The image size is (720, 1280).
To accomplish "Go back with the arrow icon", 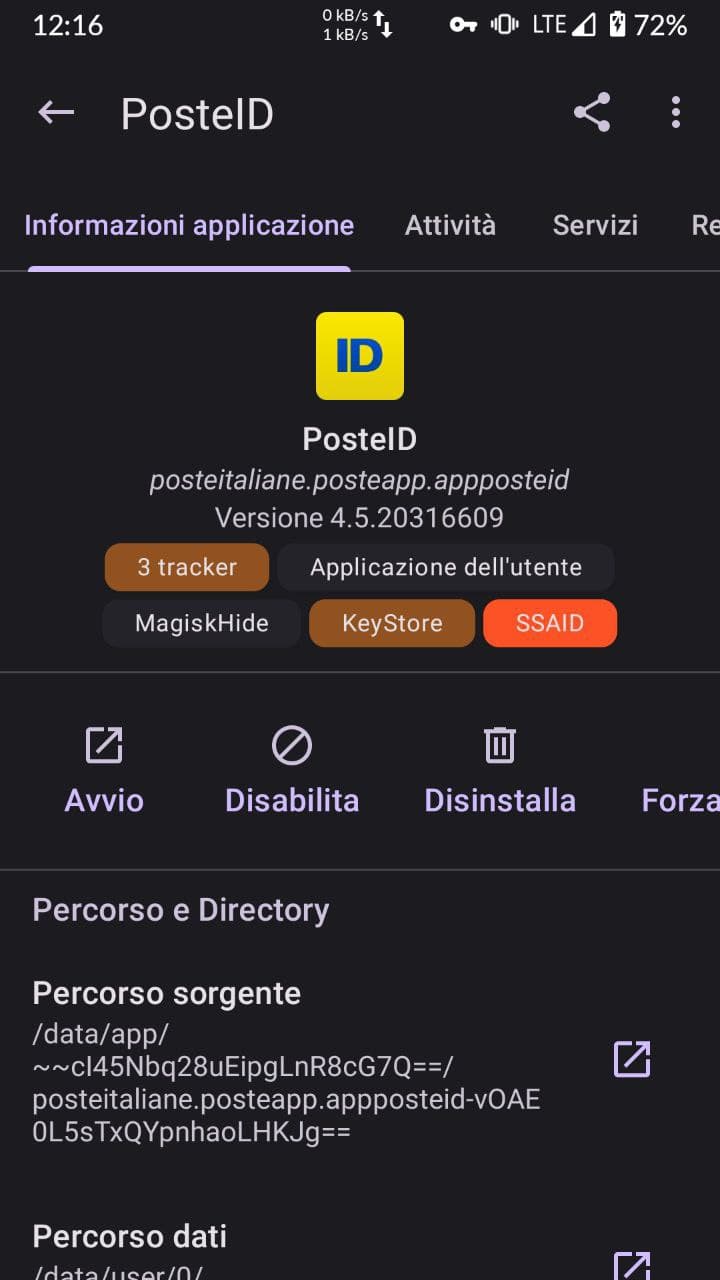I will [56, 113].
